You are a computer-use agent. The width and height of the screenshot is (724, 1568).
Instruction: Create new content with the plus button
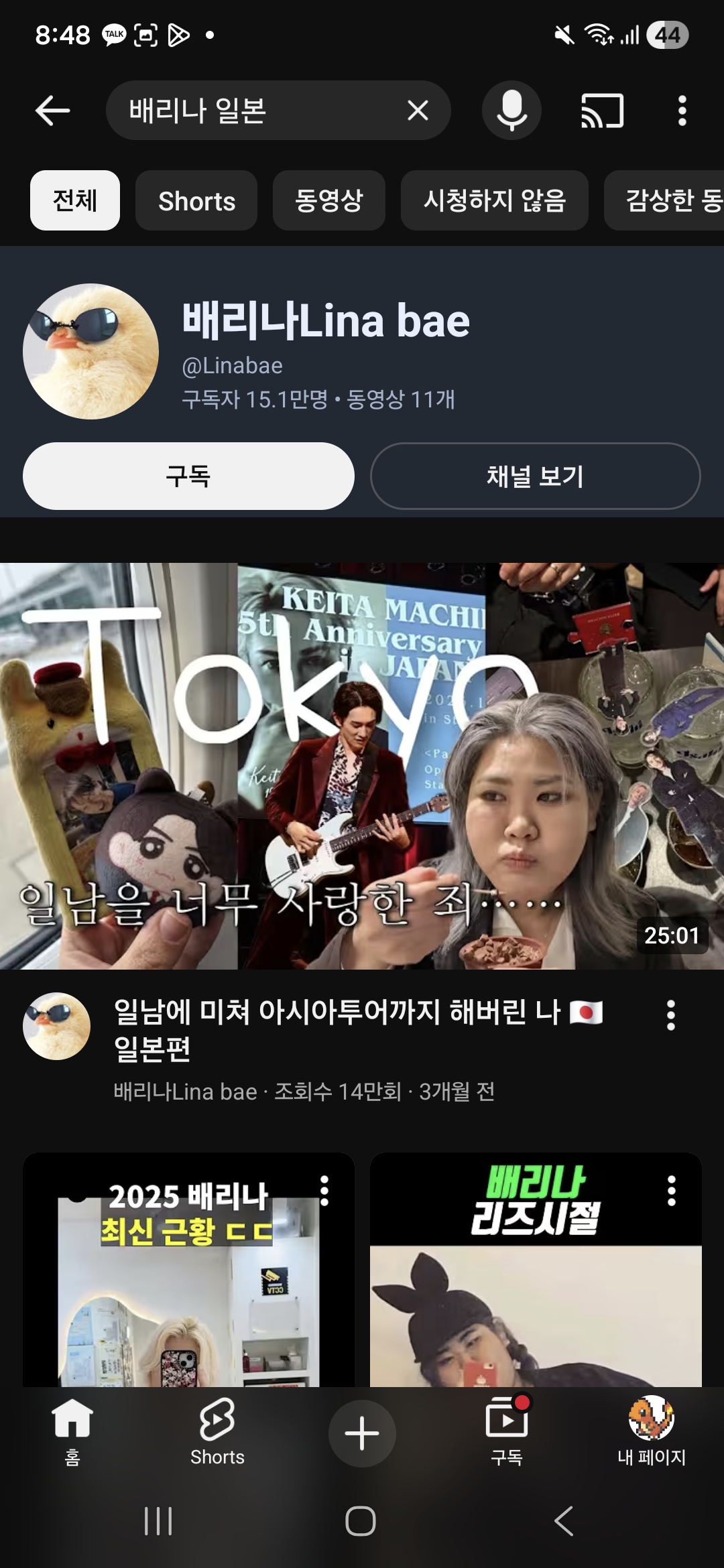(362, 1433)
